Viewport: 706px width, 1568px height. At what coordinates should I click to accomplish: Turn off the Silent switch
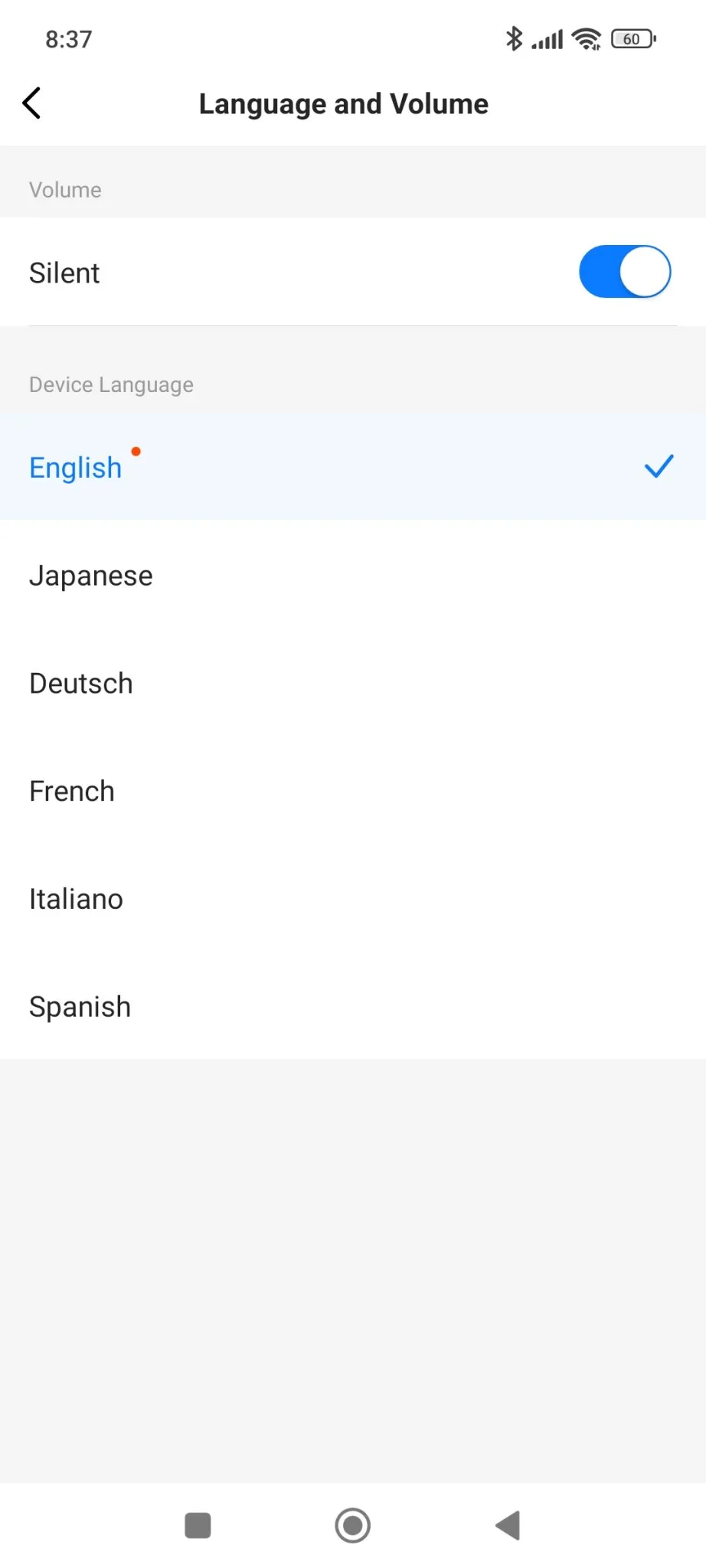coord(625,272)
